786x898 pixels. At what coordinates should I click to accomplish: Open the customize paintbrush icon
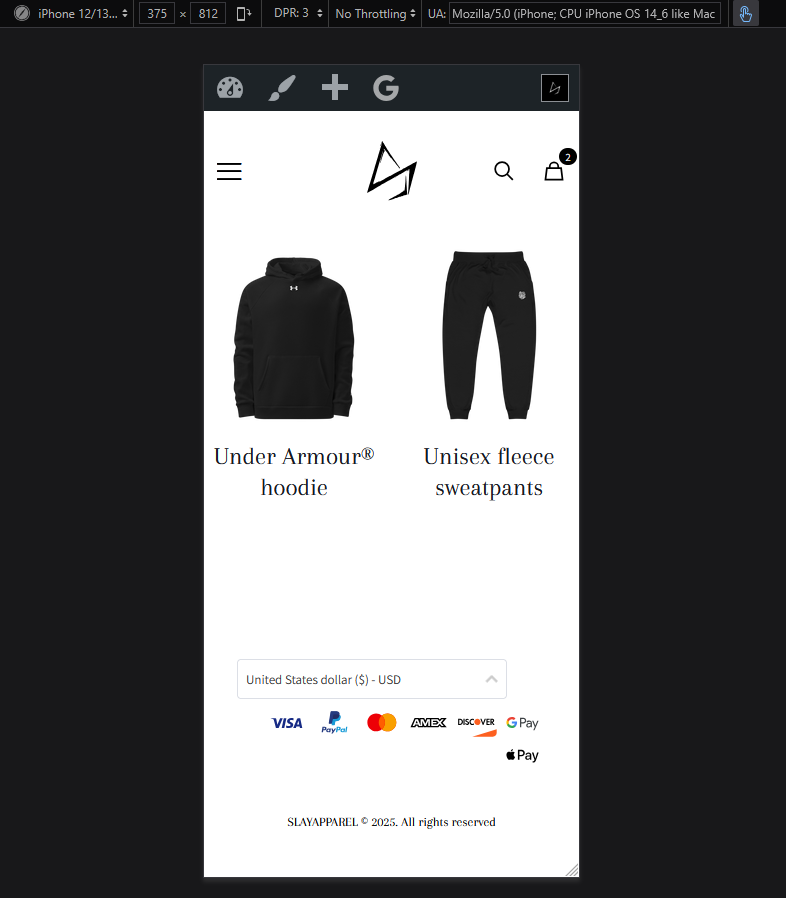coord(282,88)
